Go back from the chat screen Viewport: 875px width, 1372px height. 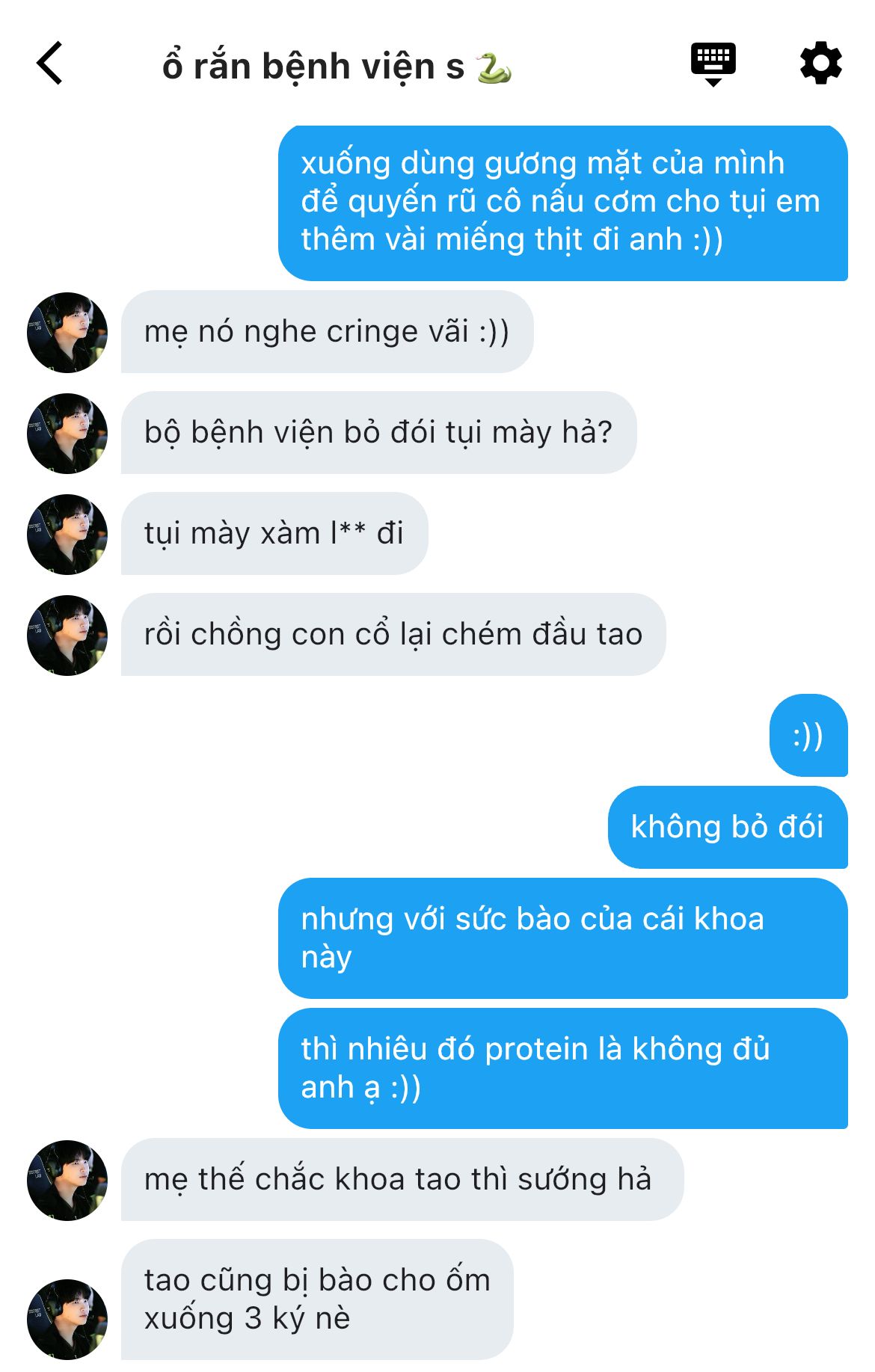[50, 64]
